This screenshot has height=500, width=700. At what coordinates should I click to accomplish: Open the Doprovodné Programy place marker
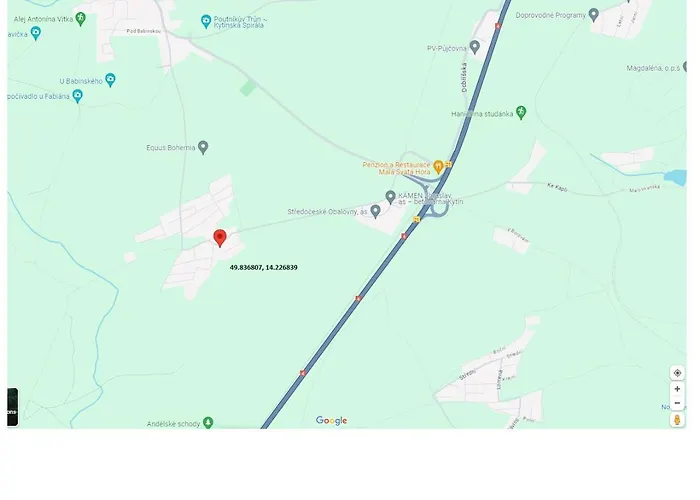(x=593, y=15)
